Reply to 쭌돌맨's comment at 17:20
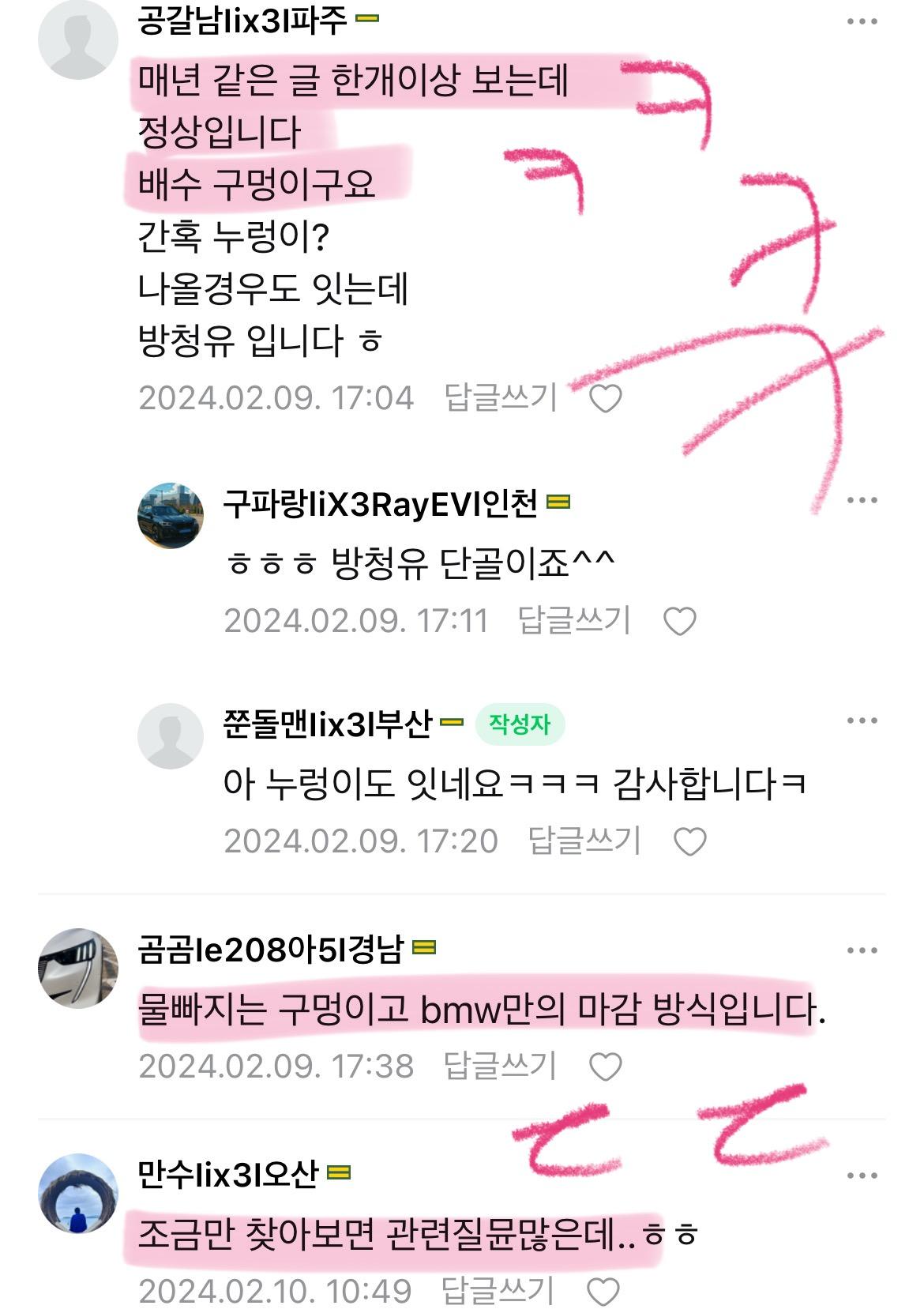Screen dimensions: 924x1313 coord(584,841)
